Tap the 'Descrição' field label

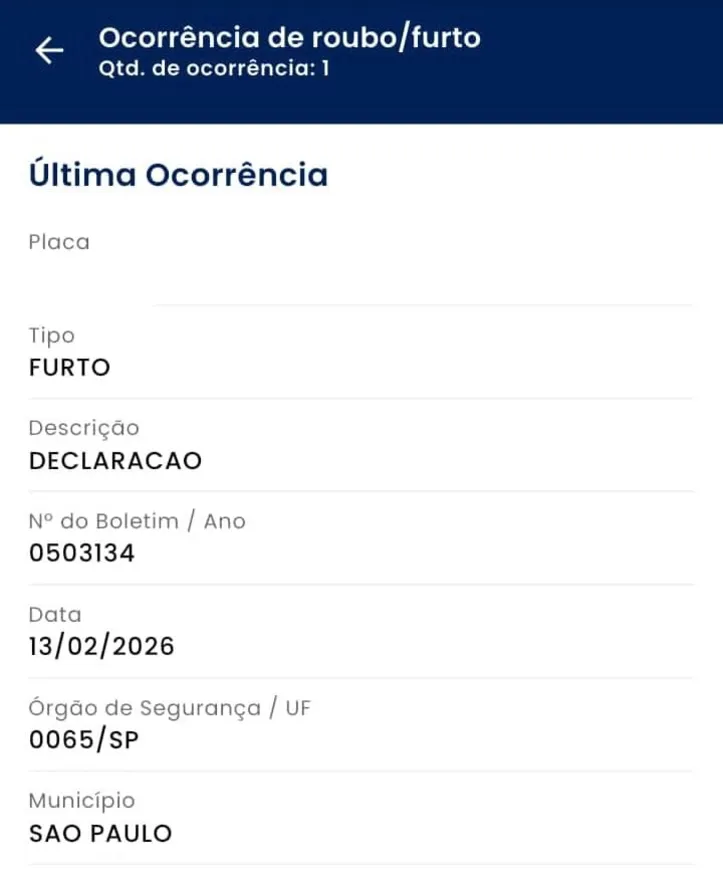[84, 428]
